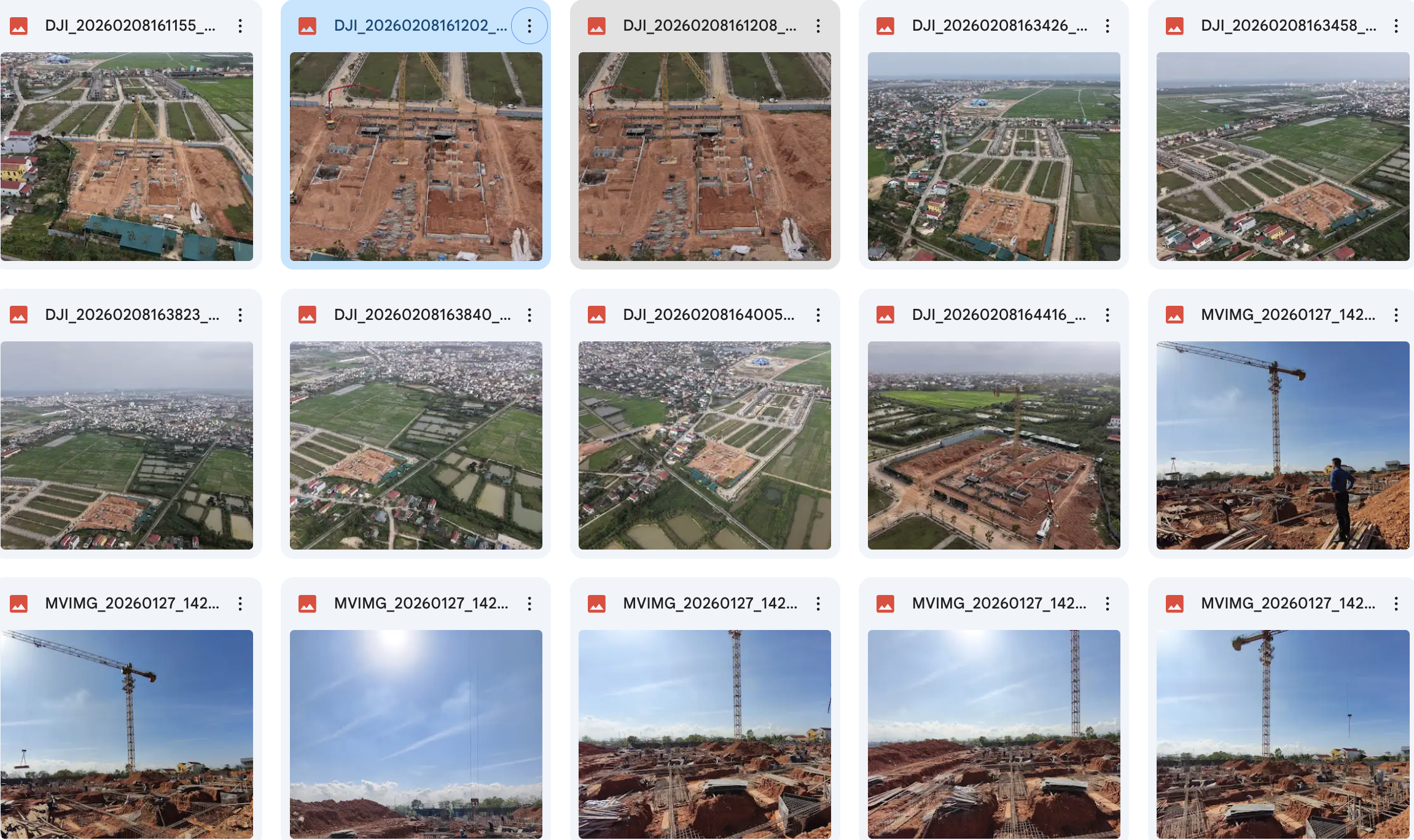Open more options for DJI_20260208164005 file

818,315
